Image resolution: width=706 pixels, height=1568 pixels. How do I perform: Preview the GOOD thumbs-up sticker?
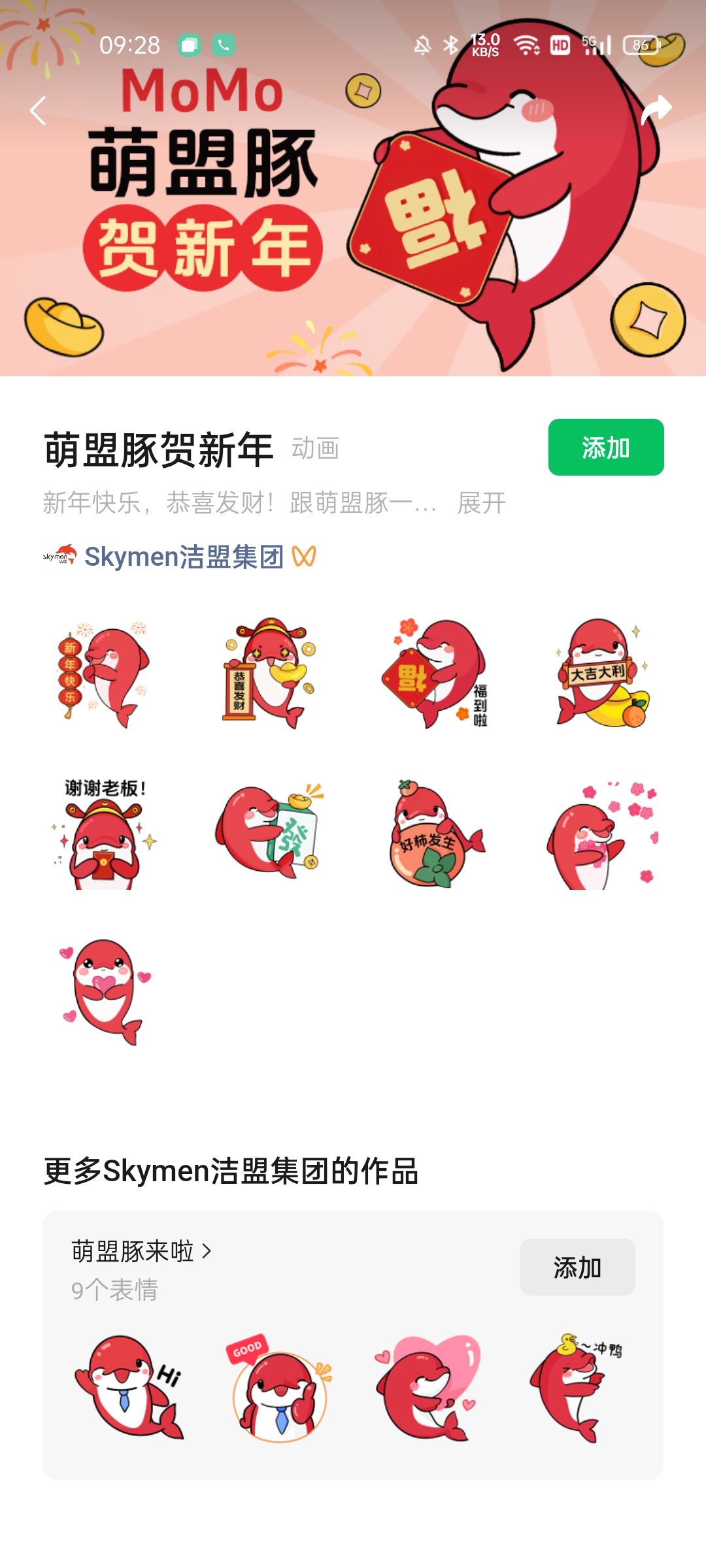click(x=281, y=1386)
